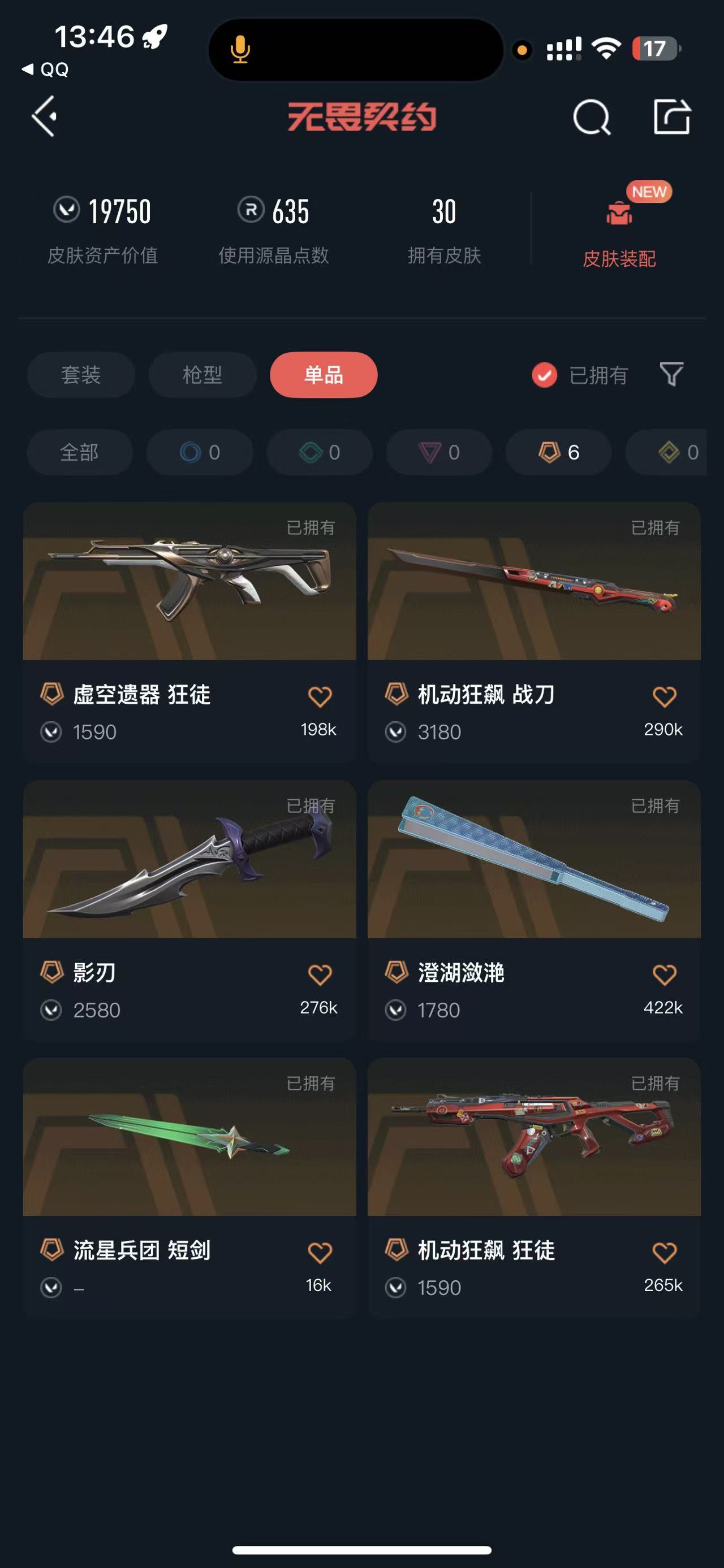Like the 机动狂飙 狂徒 skin
This screenshot has height=1568, width=724.
tap(664, 1252)
